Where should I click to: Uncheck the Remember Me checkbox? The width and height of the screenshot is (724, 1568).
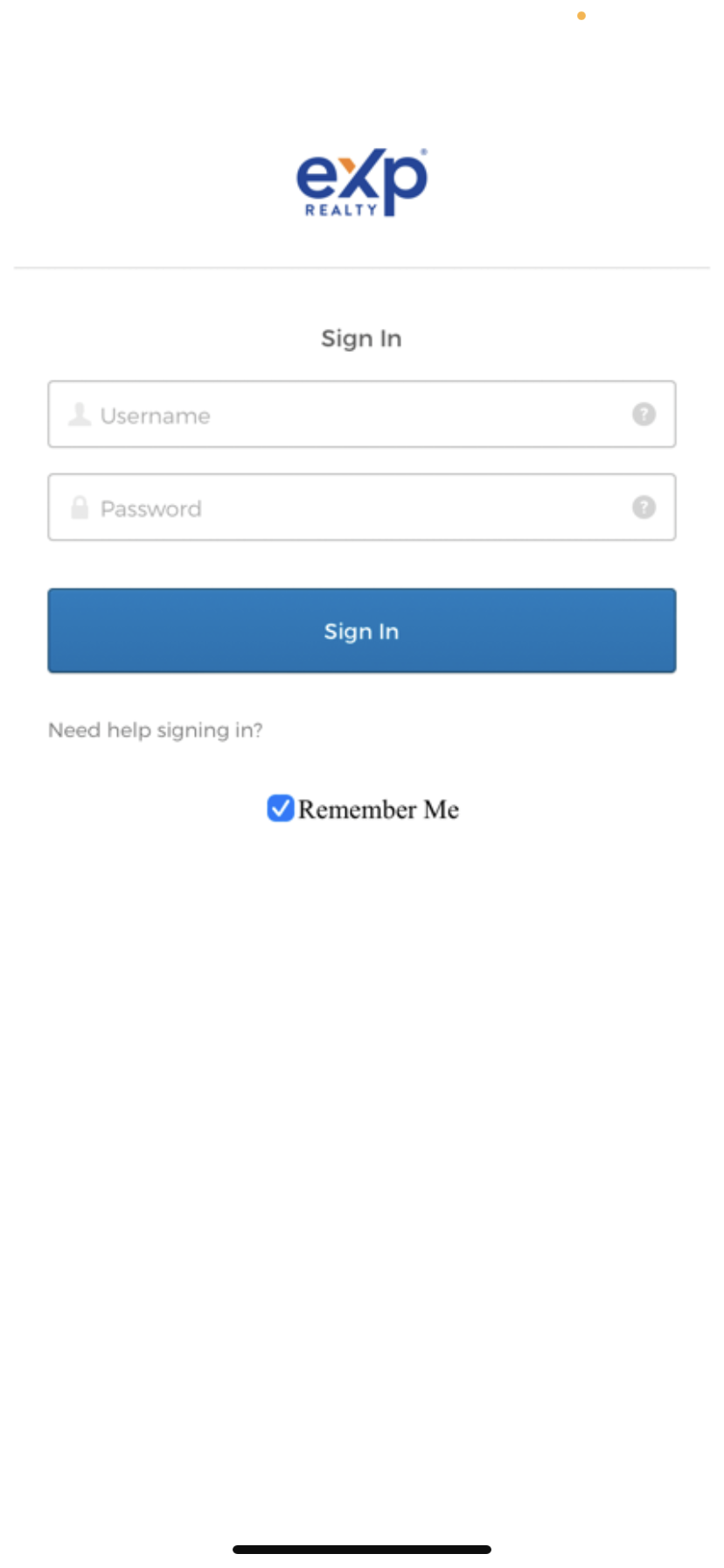pyautogui.click(x=280, y=808)
